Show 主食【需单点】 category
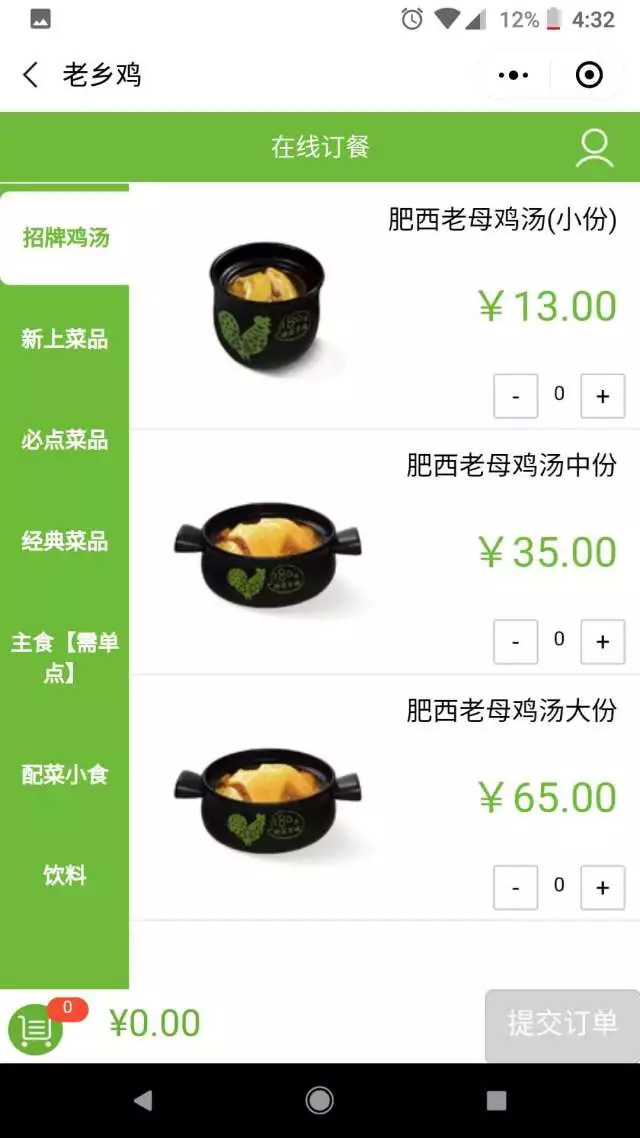Screen dimensions: 640x1138 [x=65, y=657]
